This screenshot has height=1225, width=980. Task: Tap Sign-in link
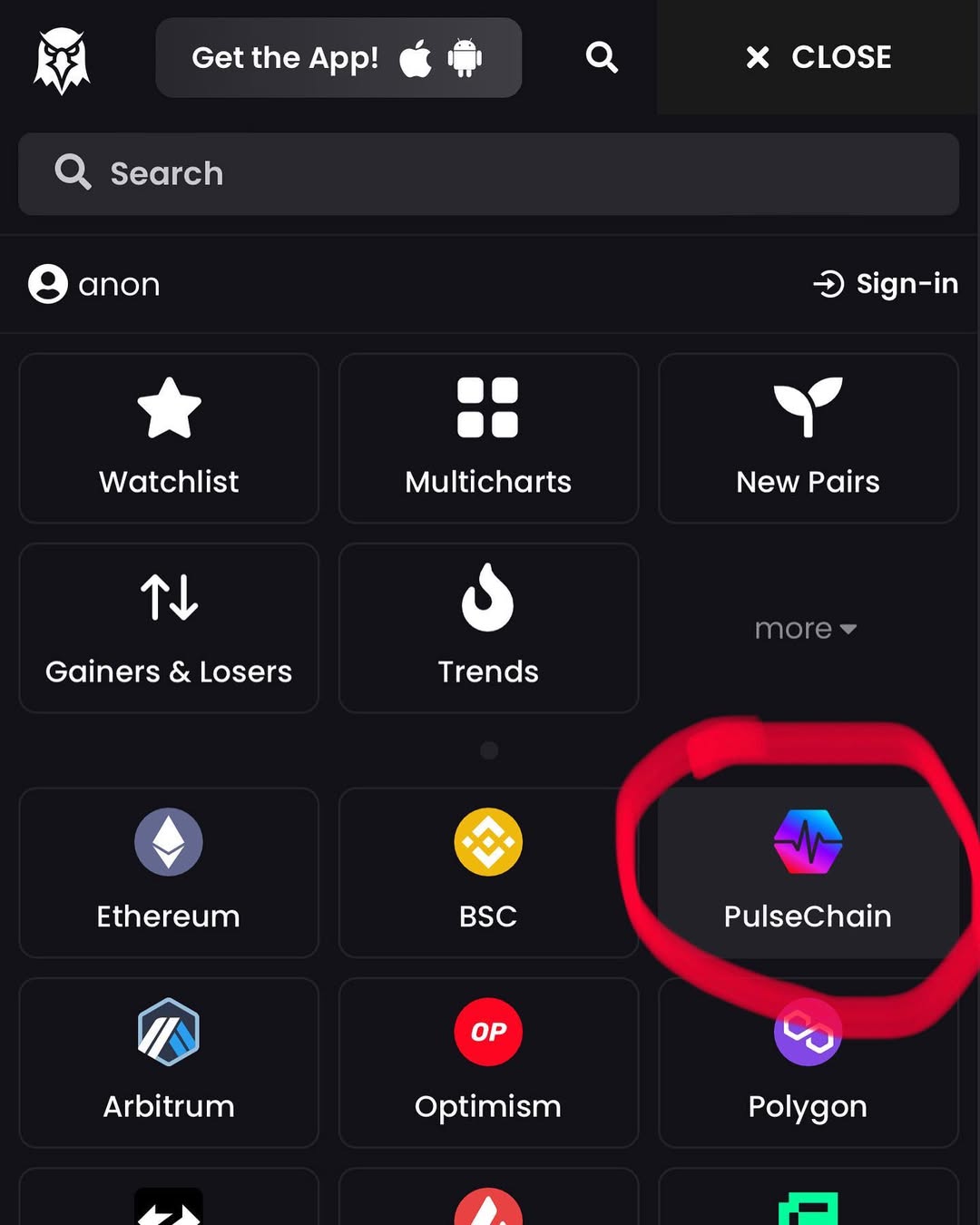886,284
